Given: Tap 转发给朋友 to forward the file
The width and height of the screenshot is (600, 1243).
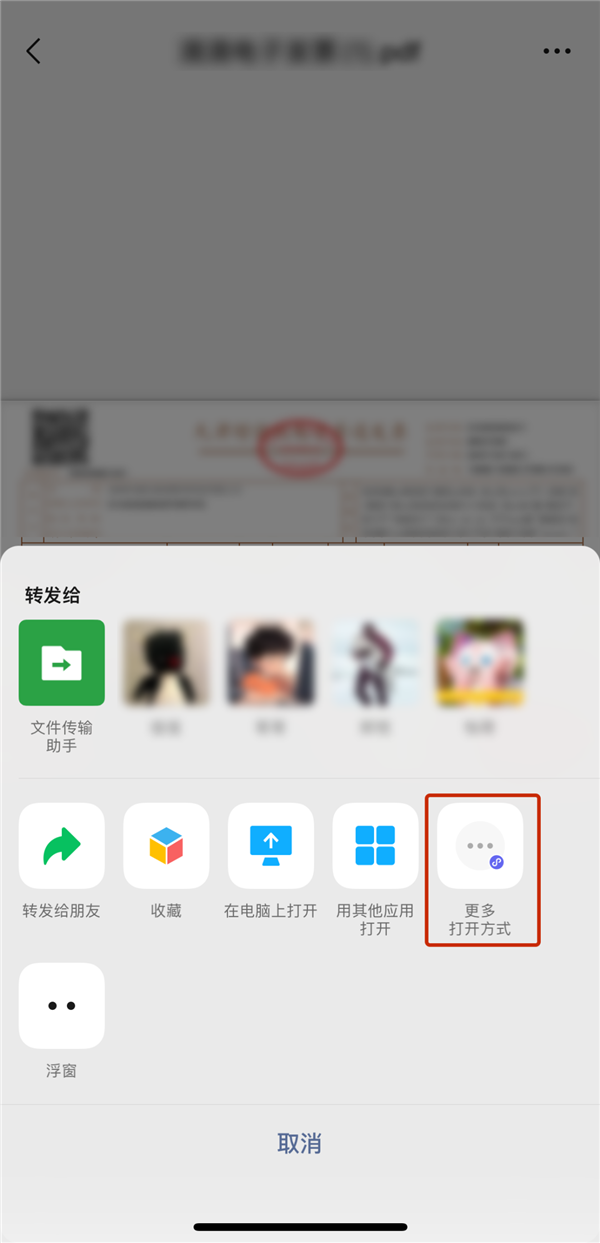Looking at the screenshot, I should 62,846.
